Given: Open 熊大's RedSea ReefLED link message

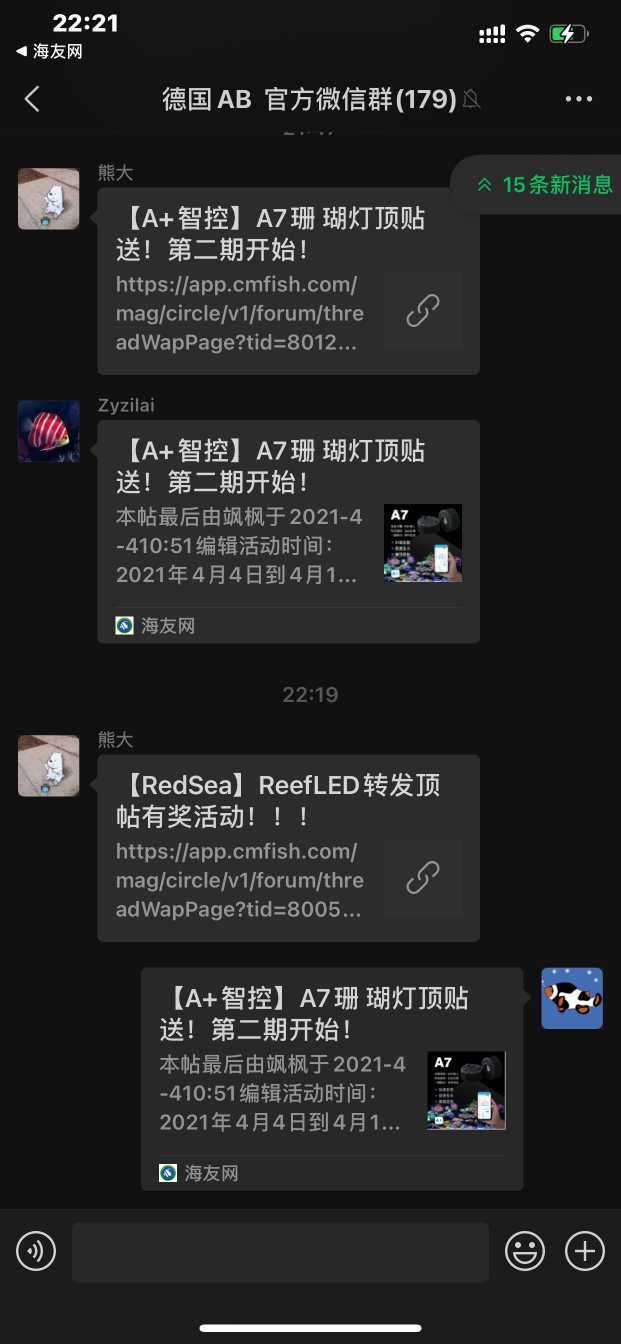Looking at the screenshot, I should 288,848.
